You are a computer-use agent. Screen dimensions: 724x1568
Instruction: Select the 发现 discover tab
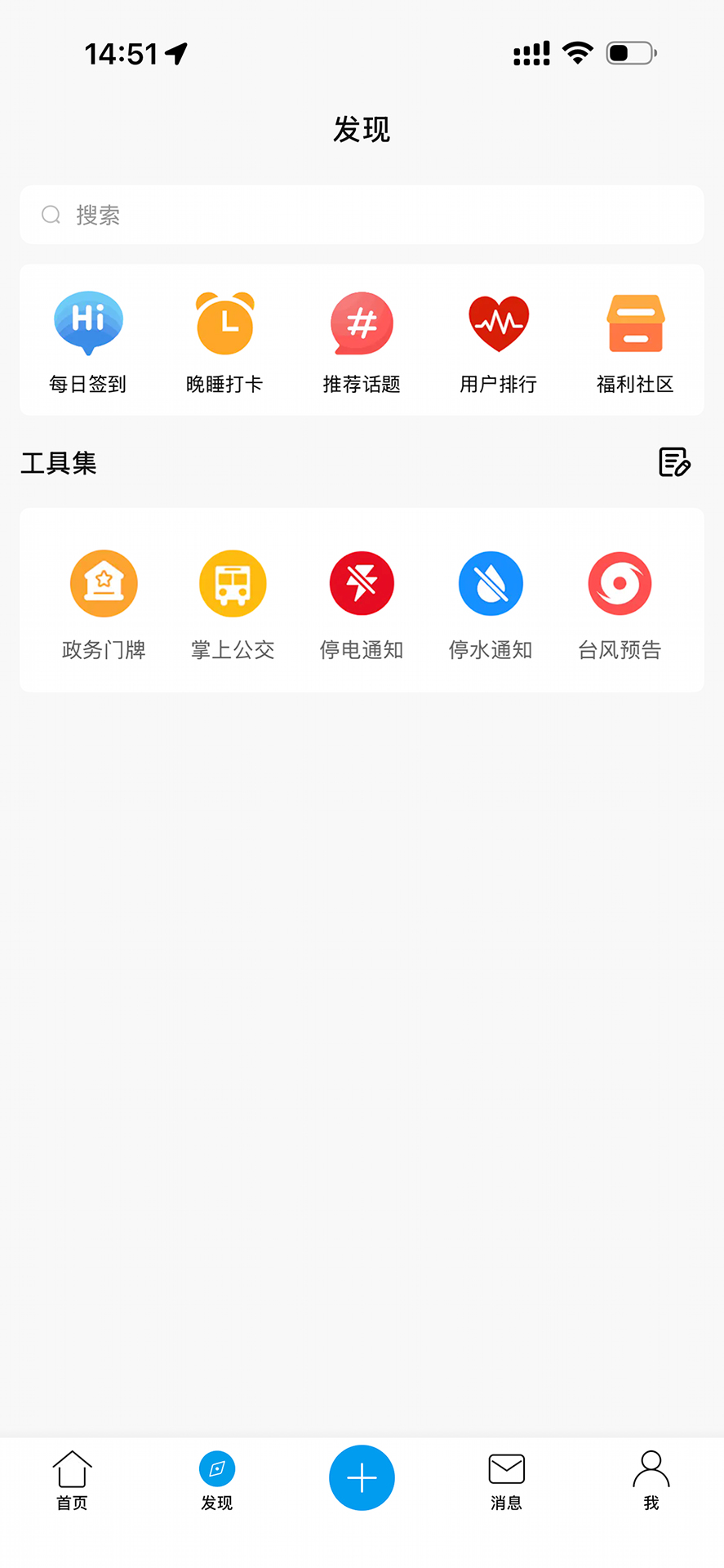217,1478
